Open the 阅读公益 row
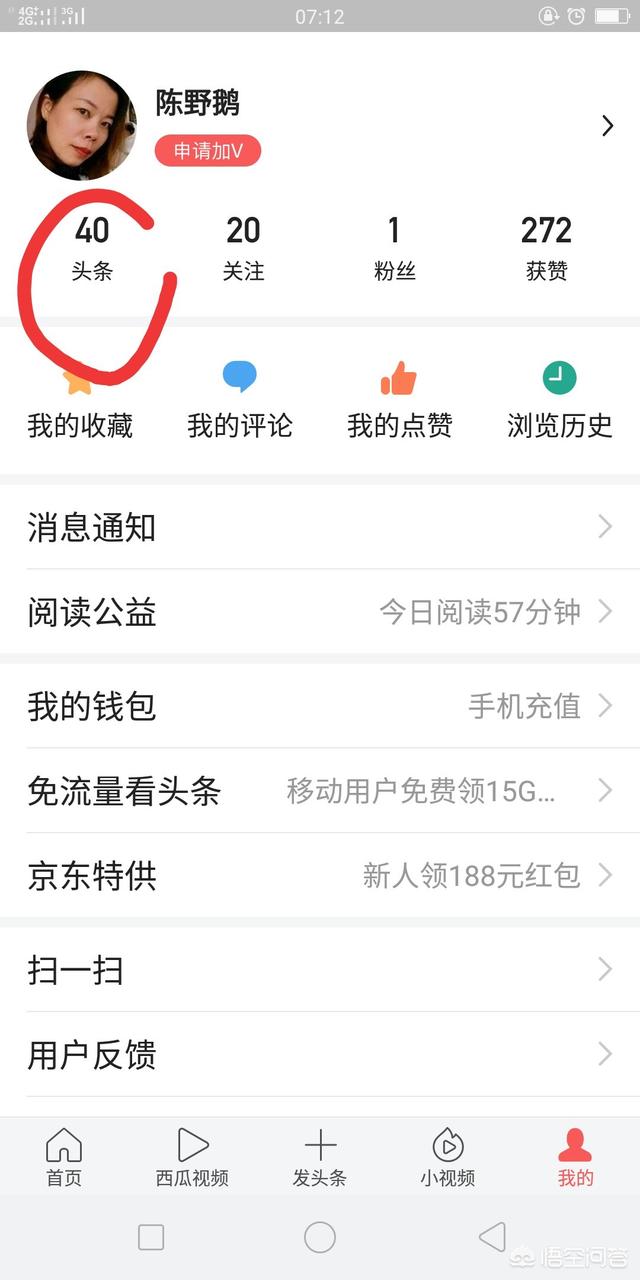The image size is (640, 1280). [x=320, y=612]
